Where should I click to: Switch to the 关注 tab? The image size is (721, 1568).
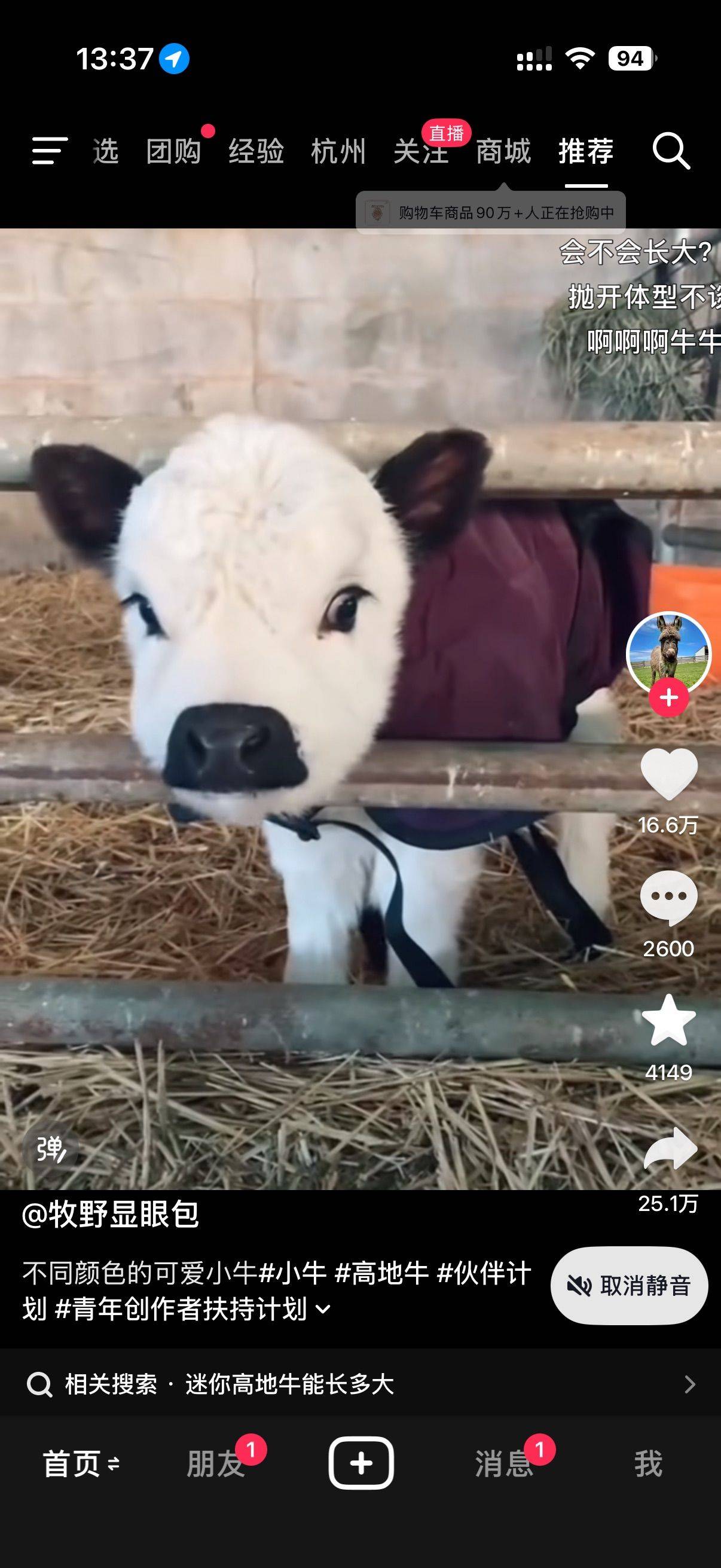tap(420, 152)
